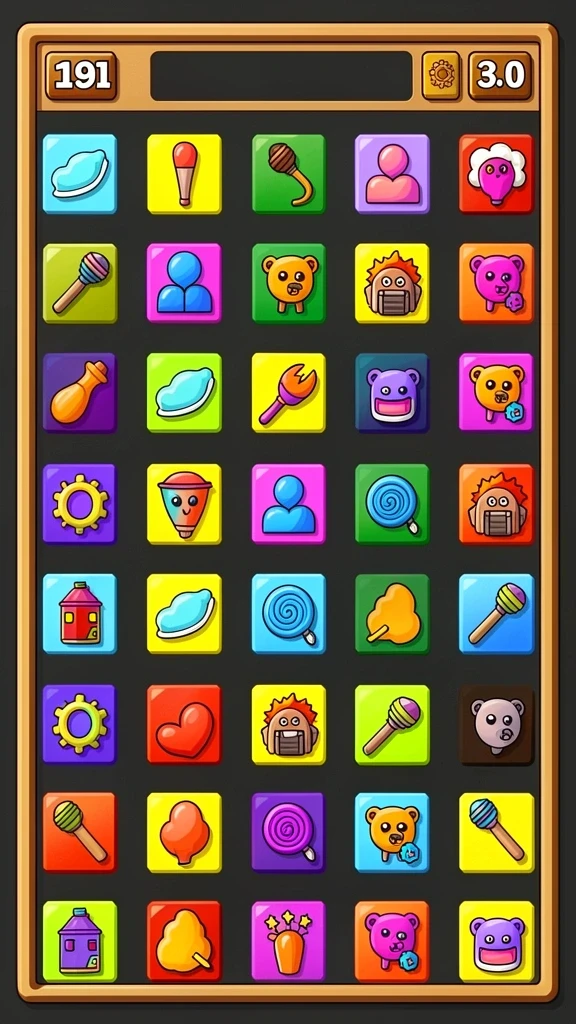This screenshot has height=1024, width=576.
Task: Tap the purple monster on dark blue tile
Action: tap(392, 393)
